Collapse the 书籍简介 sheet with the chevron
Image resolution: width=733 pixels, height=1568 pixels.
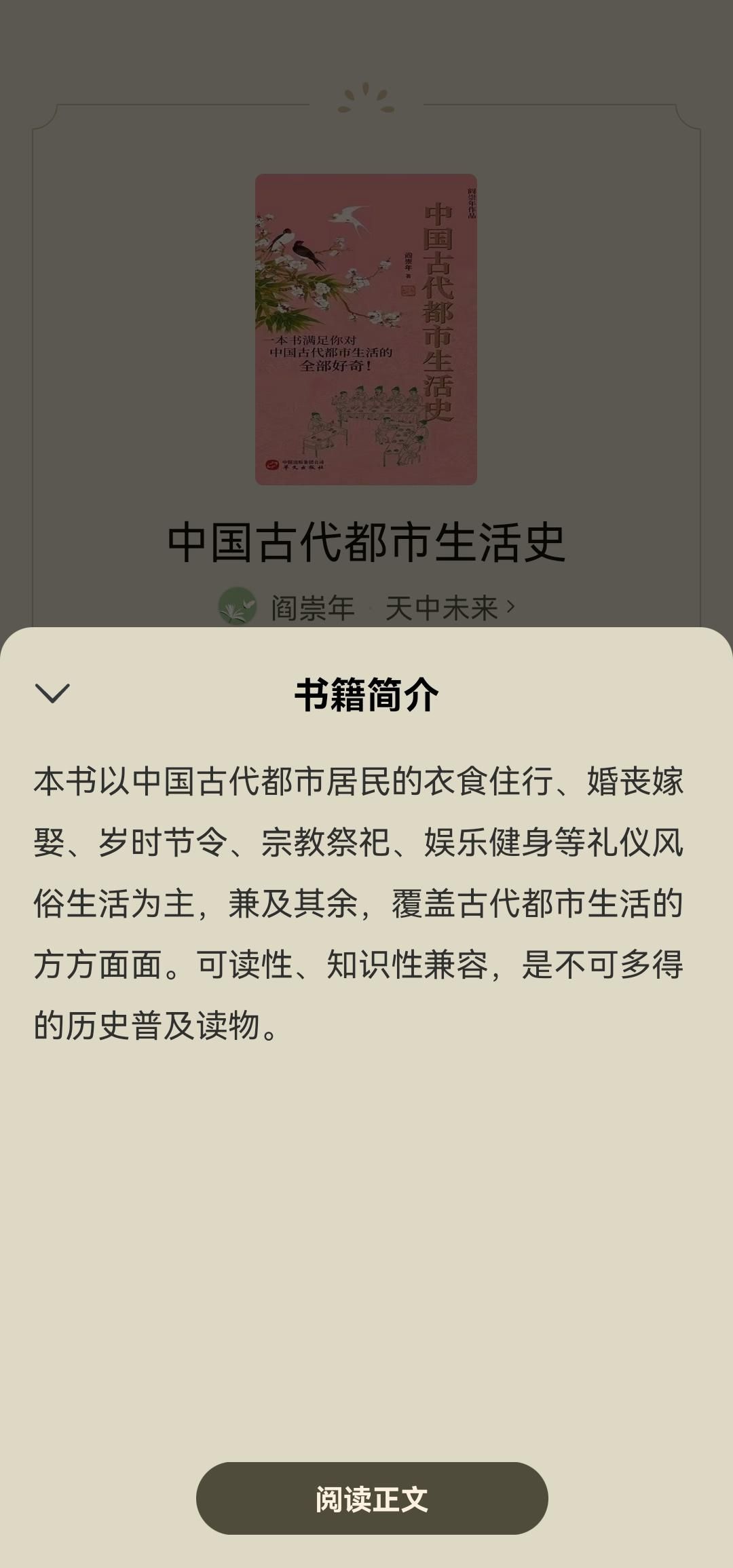(x=52, y=693)
